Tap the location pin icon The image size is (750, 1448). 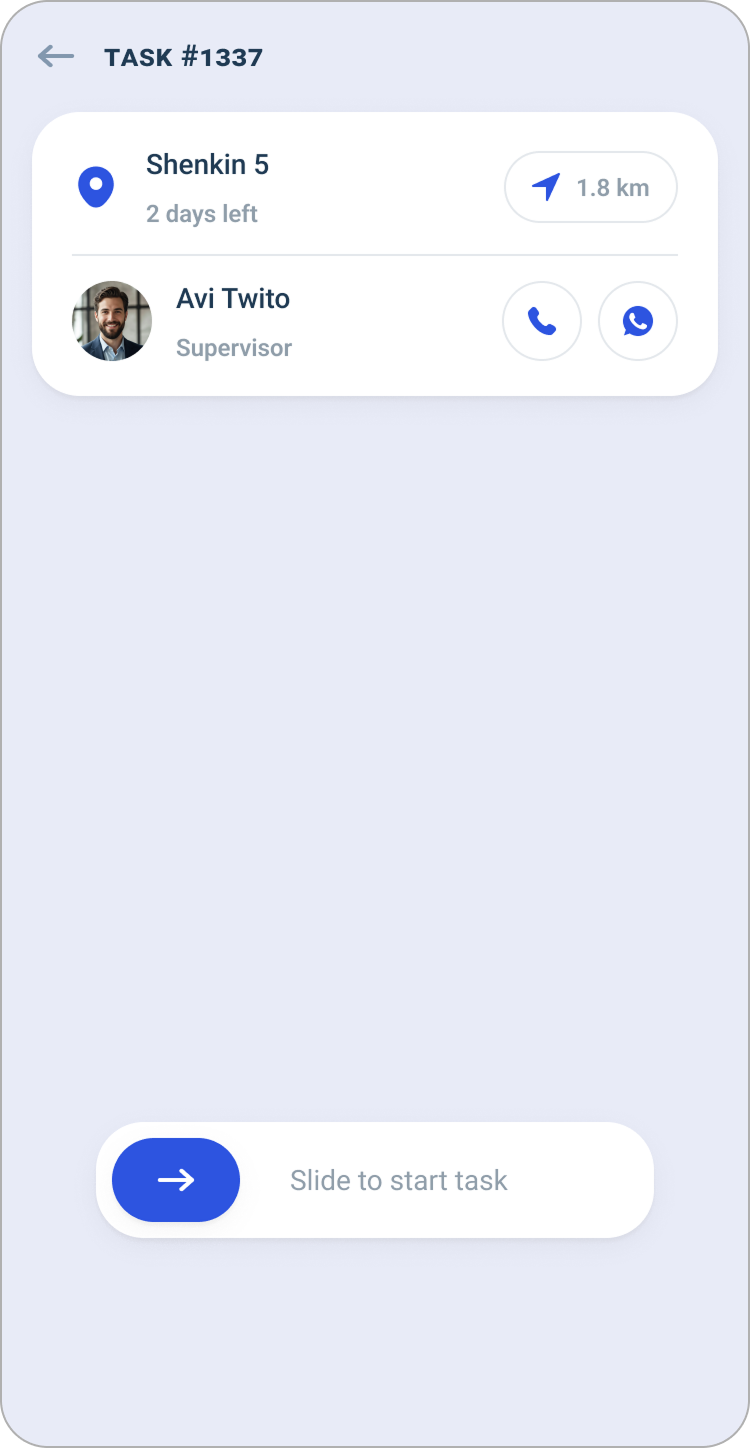[x=96, y=186]
